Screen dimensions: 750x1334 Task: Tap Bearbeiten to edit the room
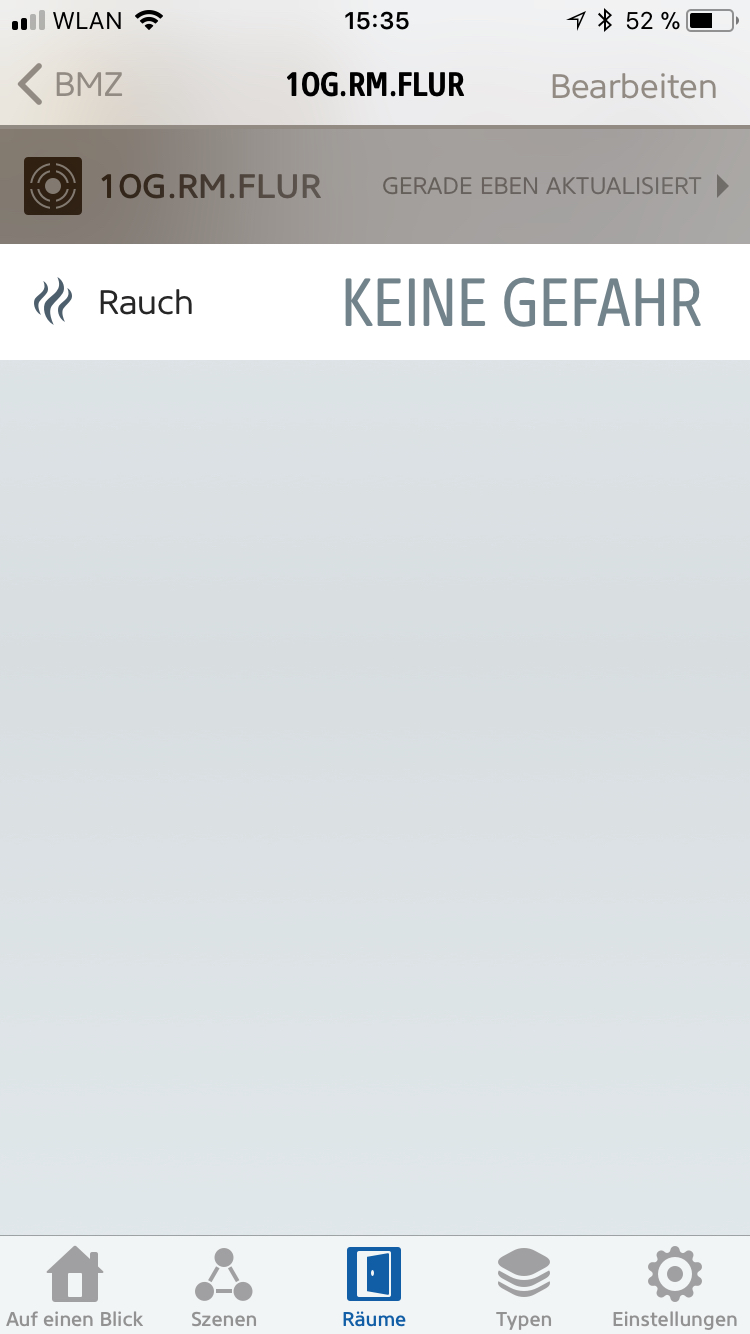[633, 86]
